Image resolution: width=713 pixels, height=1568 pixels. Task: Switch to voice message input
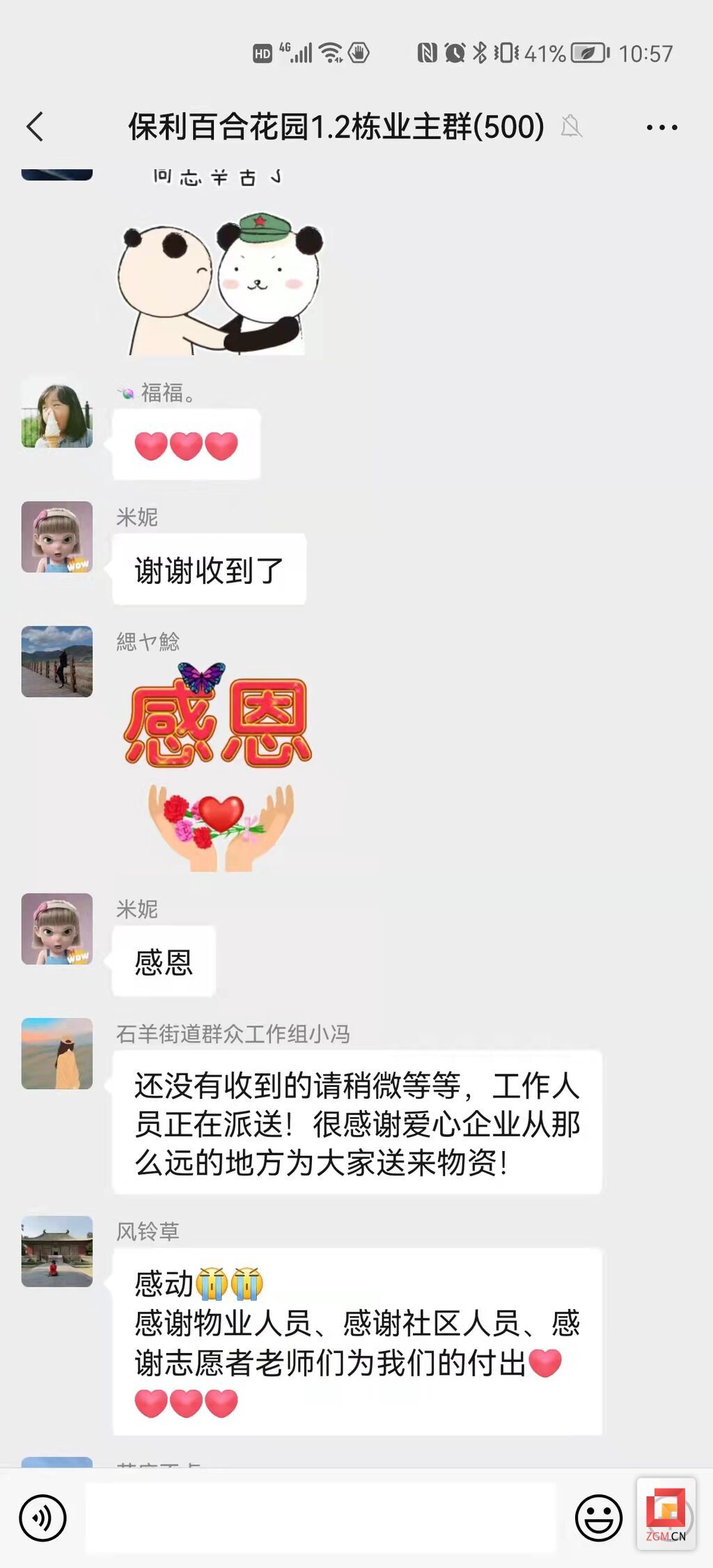click(43, 1518)
